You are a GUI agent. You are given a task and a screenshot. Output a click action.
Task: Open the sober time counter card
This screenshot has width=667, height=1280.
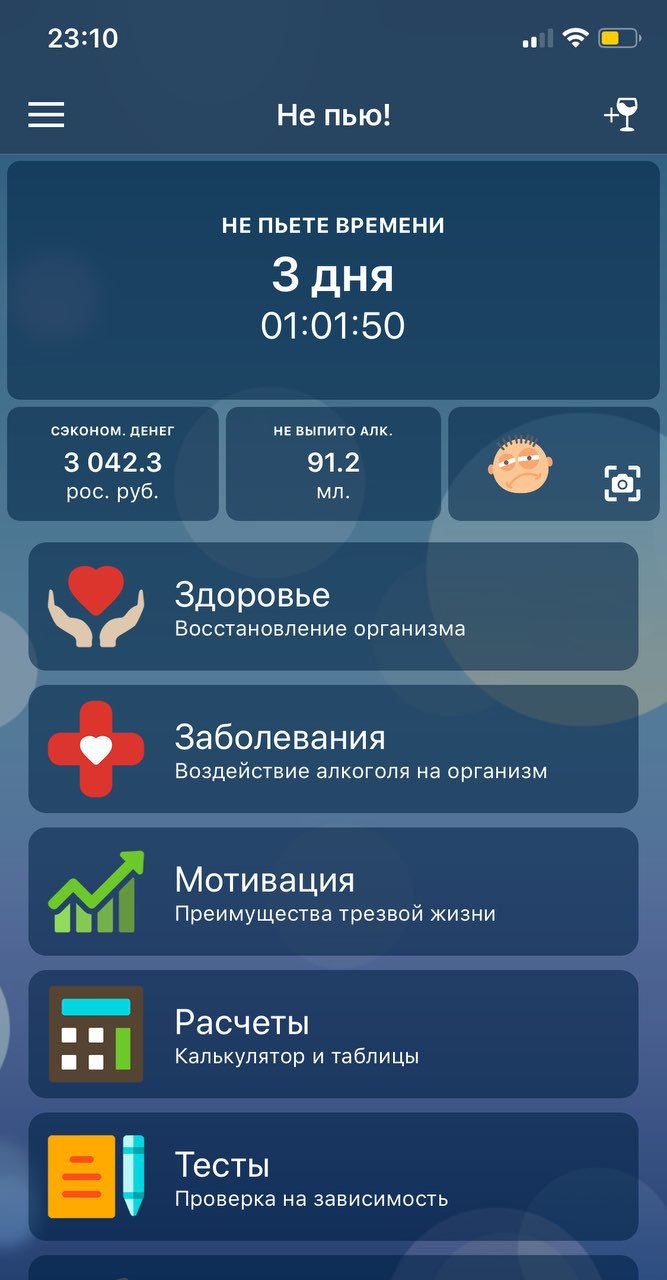(x=333, y=281)
